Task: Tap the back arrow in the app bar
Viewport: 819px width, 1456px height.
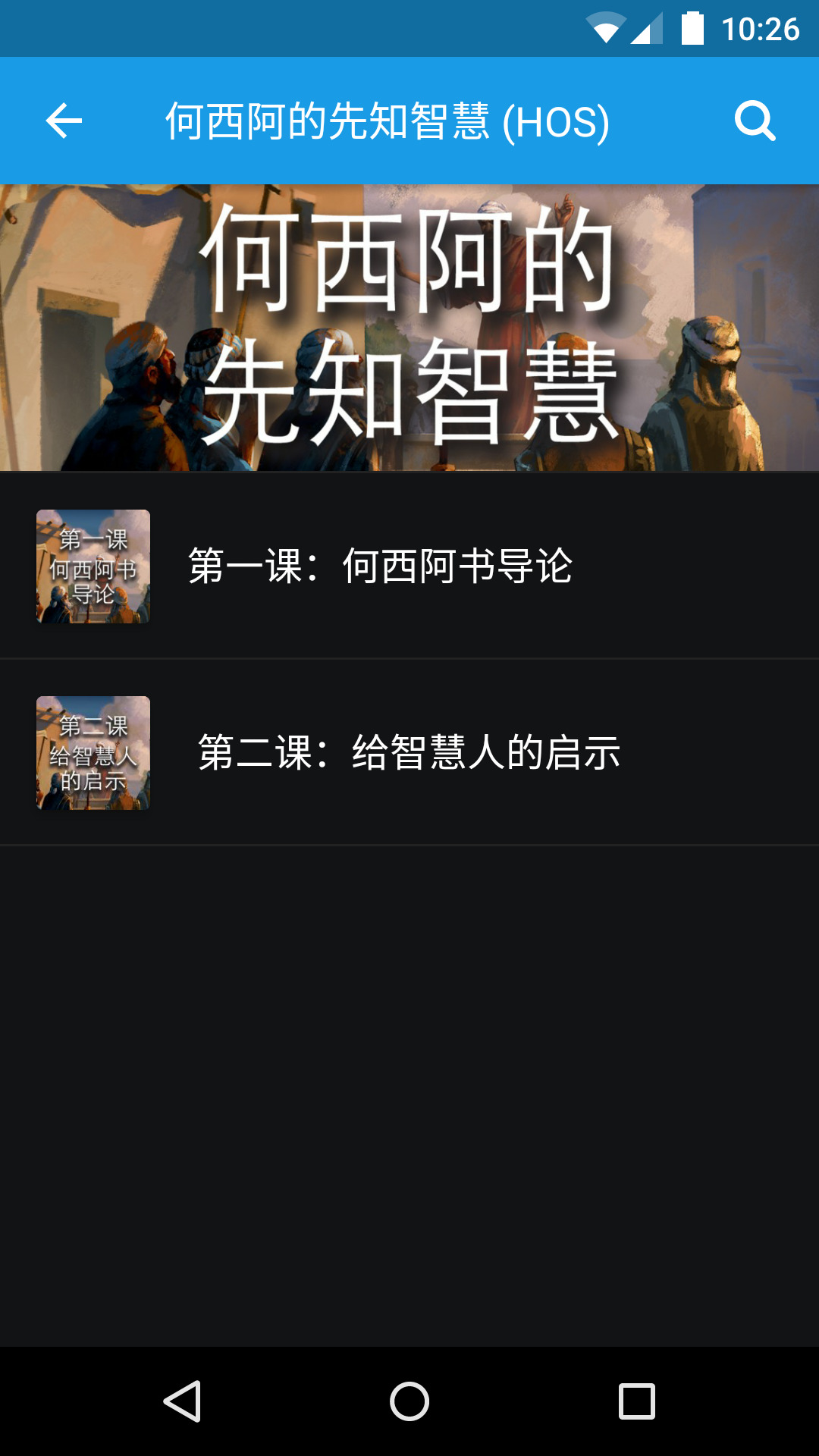Action: click(x=64, y=120)
